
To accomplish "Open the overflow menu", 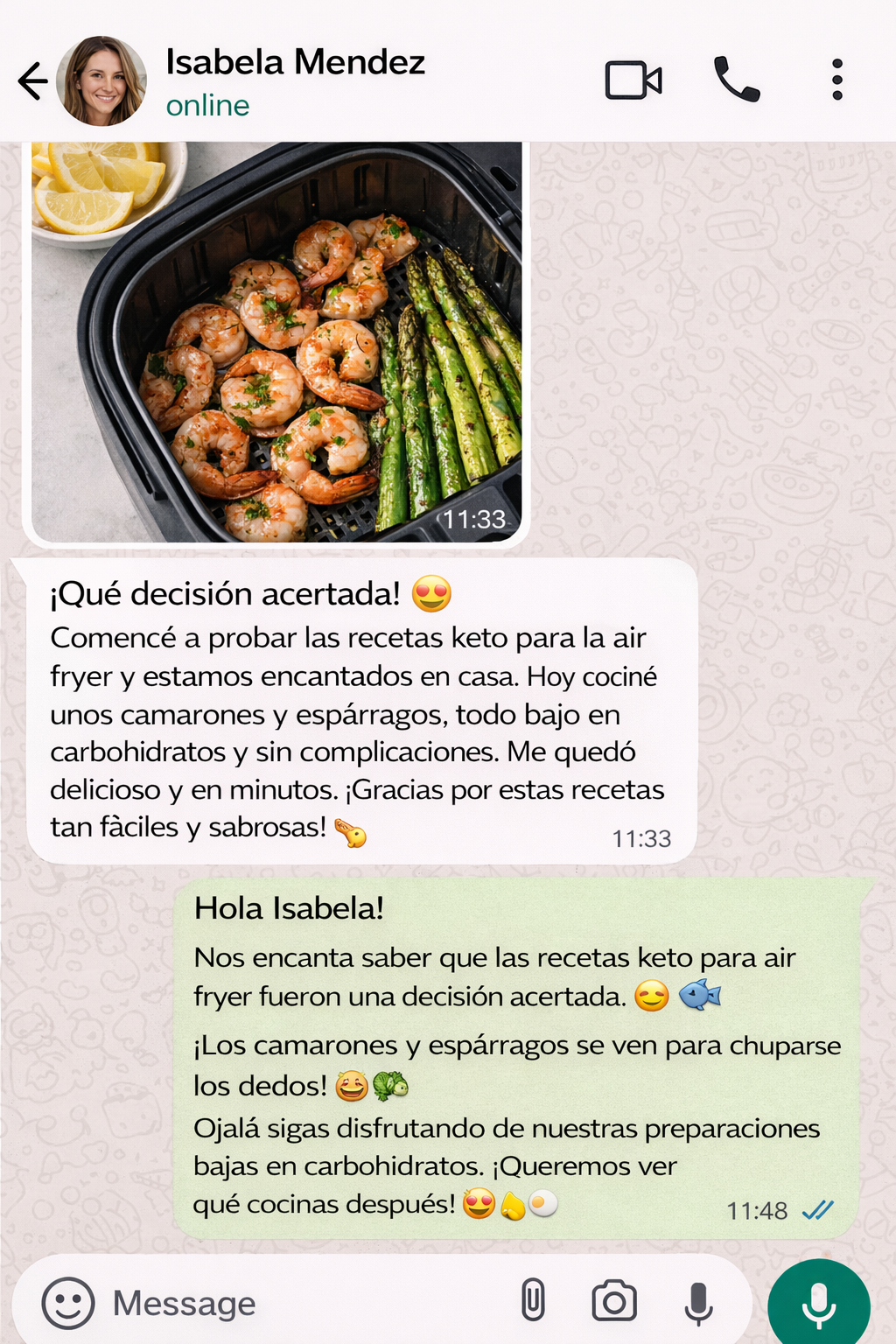I will pos(837,80).
